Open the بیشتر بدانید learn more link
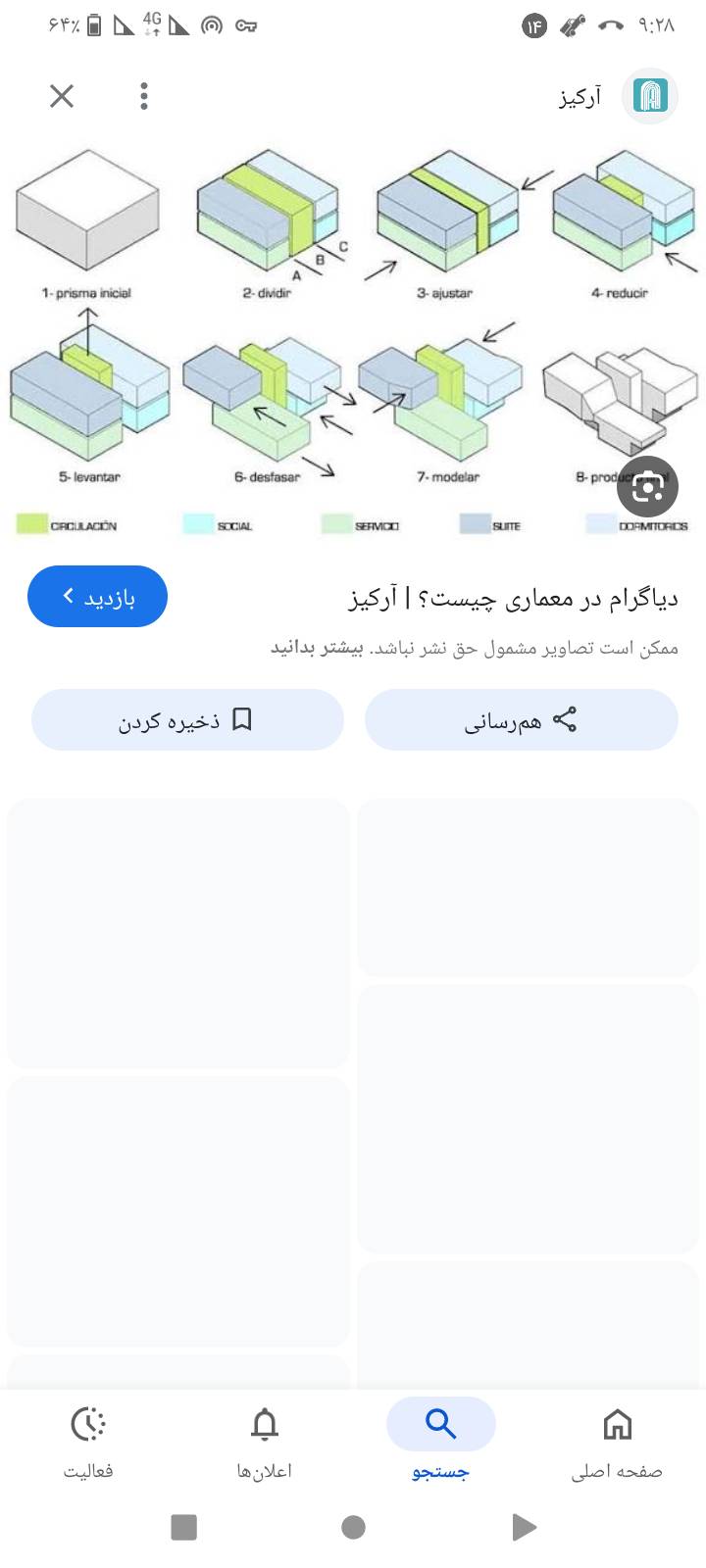 point(317,648)
